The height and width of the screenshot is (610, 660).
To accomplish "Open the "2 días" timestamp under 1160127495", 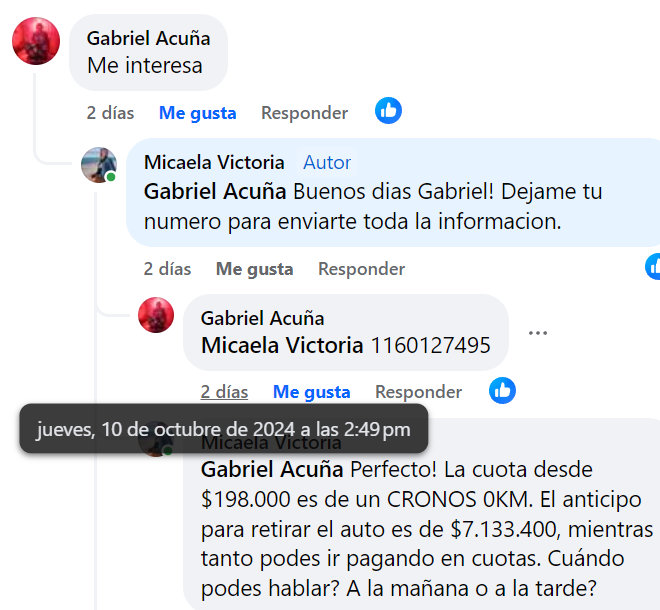I will pos(224,392).
